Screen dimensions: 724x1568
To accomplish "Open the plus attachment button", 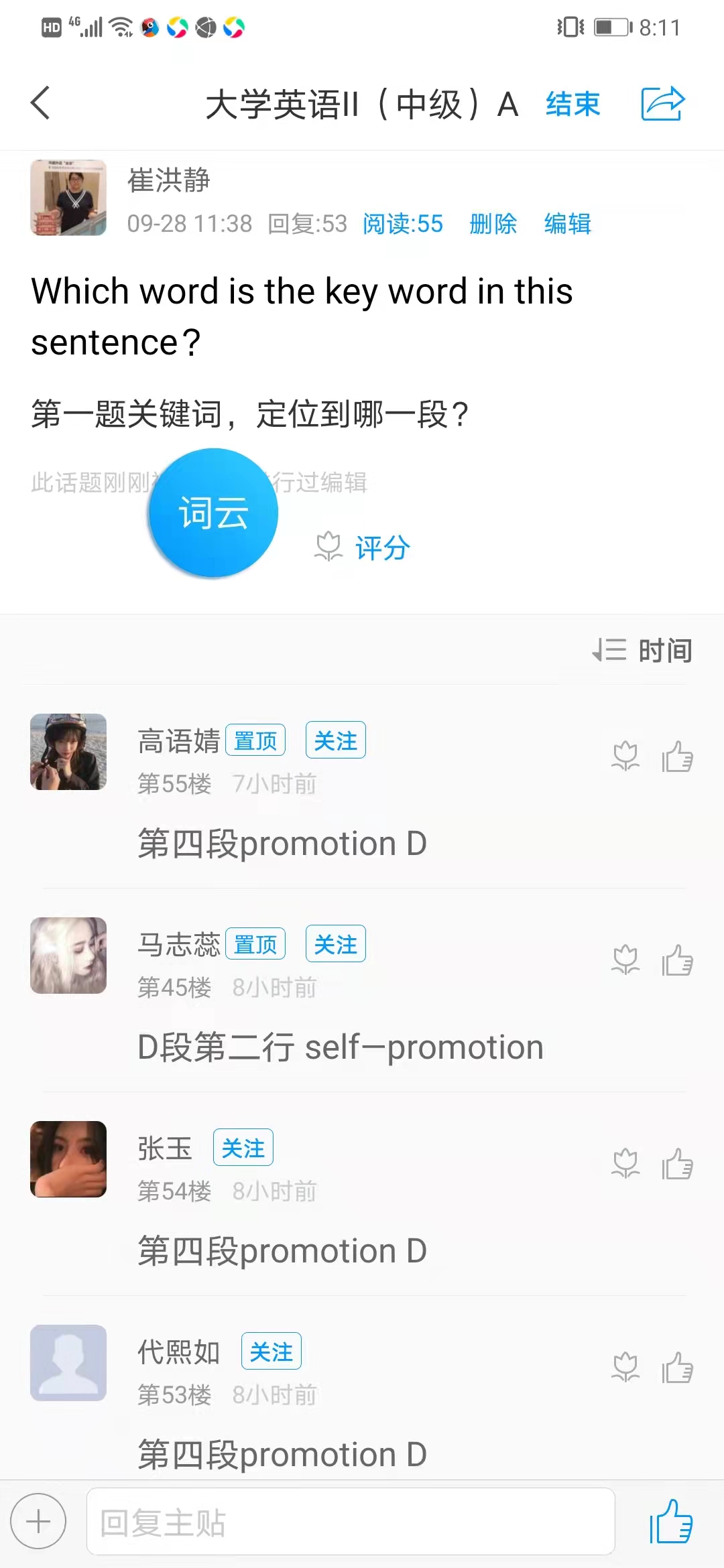I will pyautogui.click(x=38, y=1522).
